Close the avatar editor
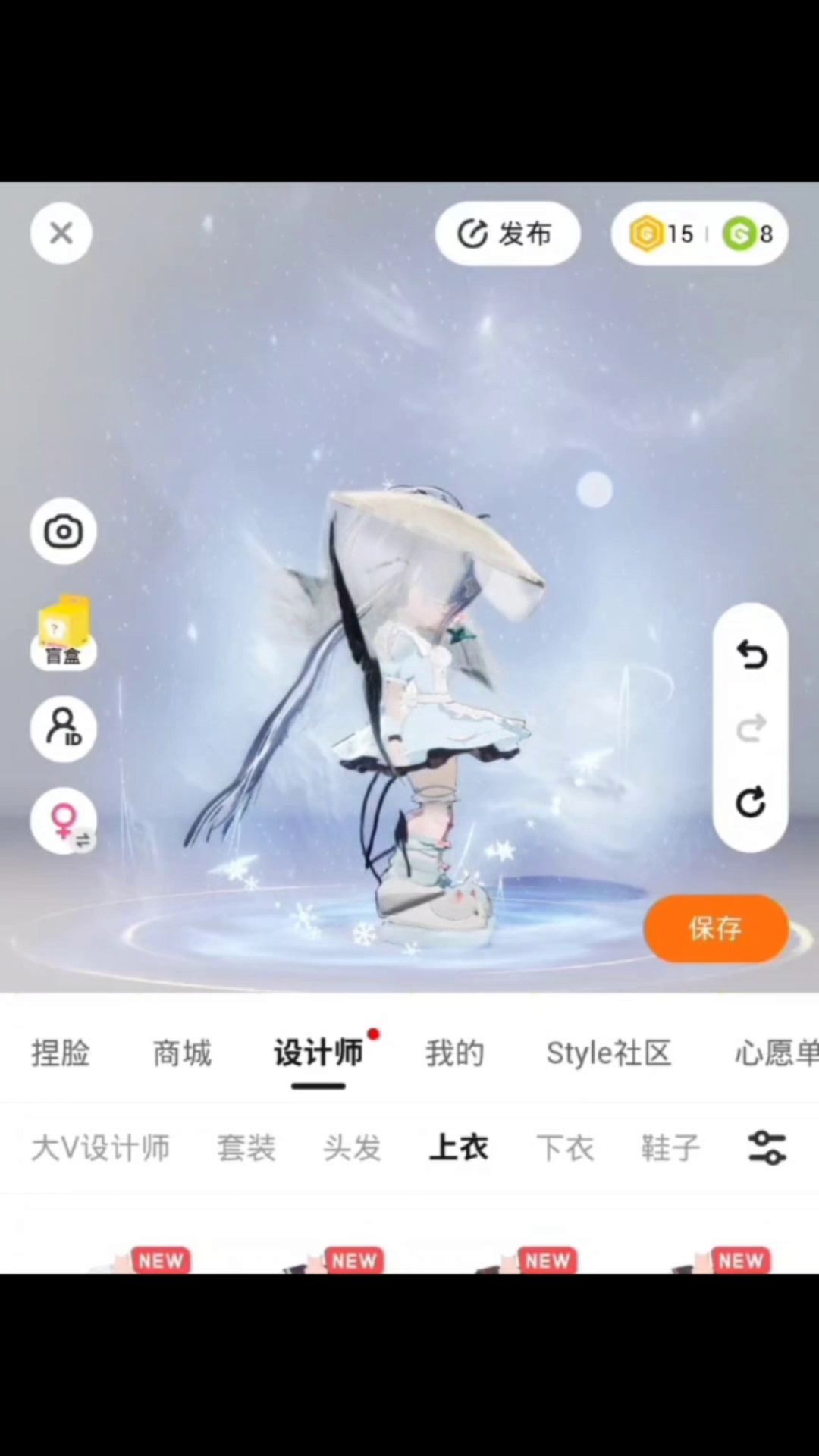Viewport: 819px width, 1456px height. pos(61,233)
